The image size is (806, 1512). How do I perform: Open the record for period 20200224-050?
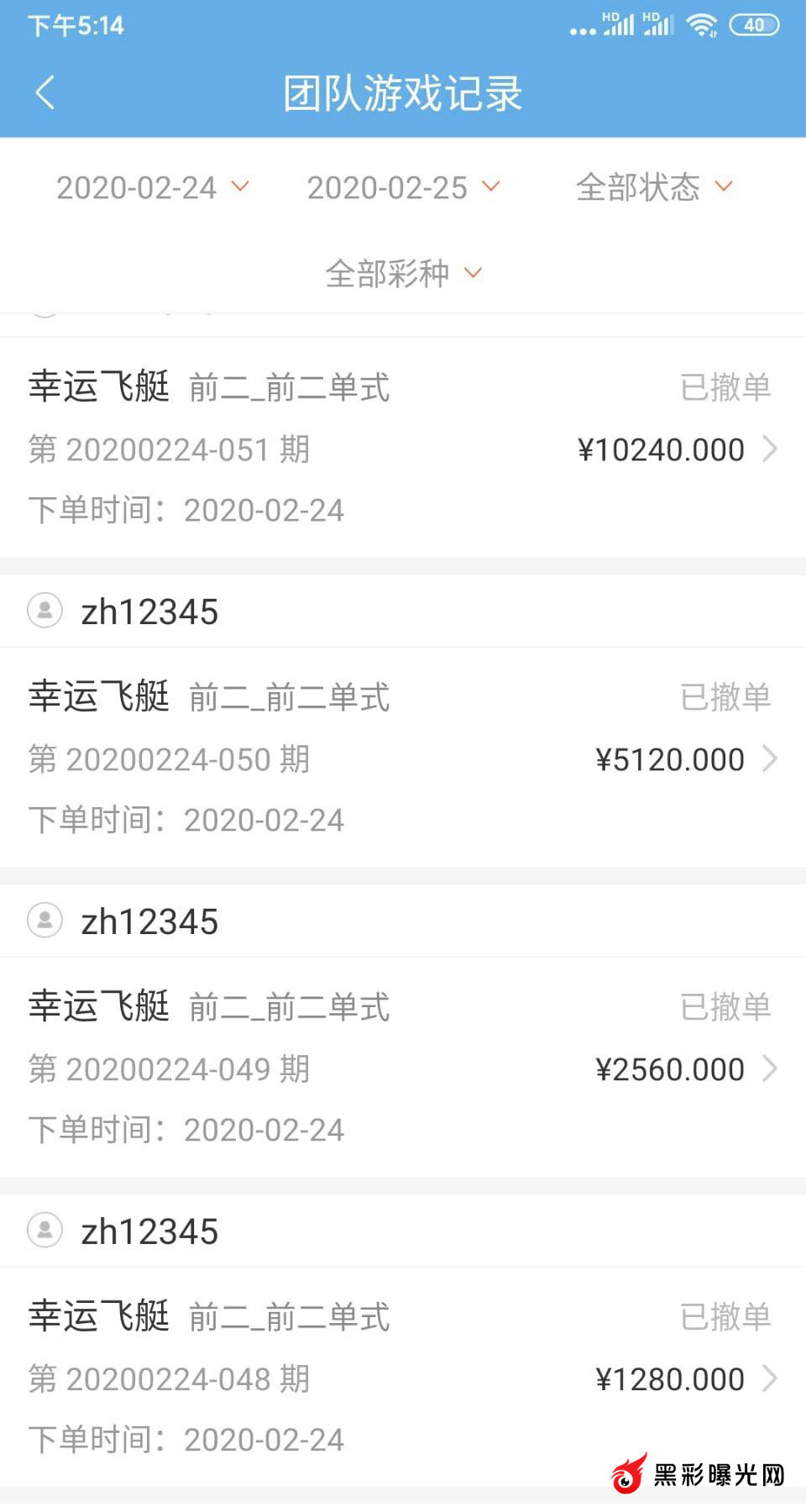(403, 759)
